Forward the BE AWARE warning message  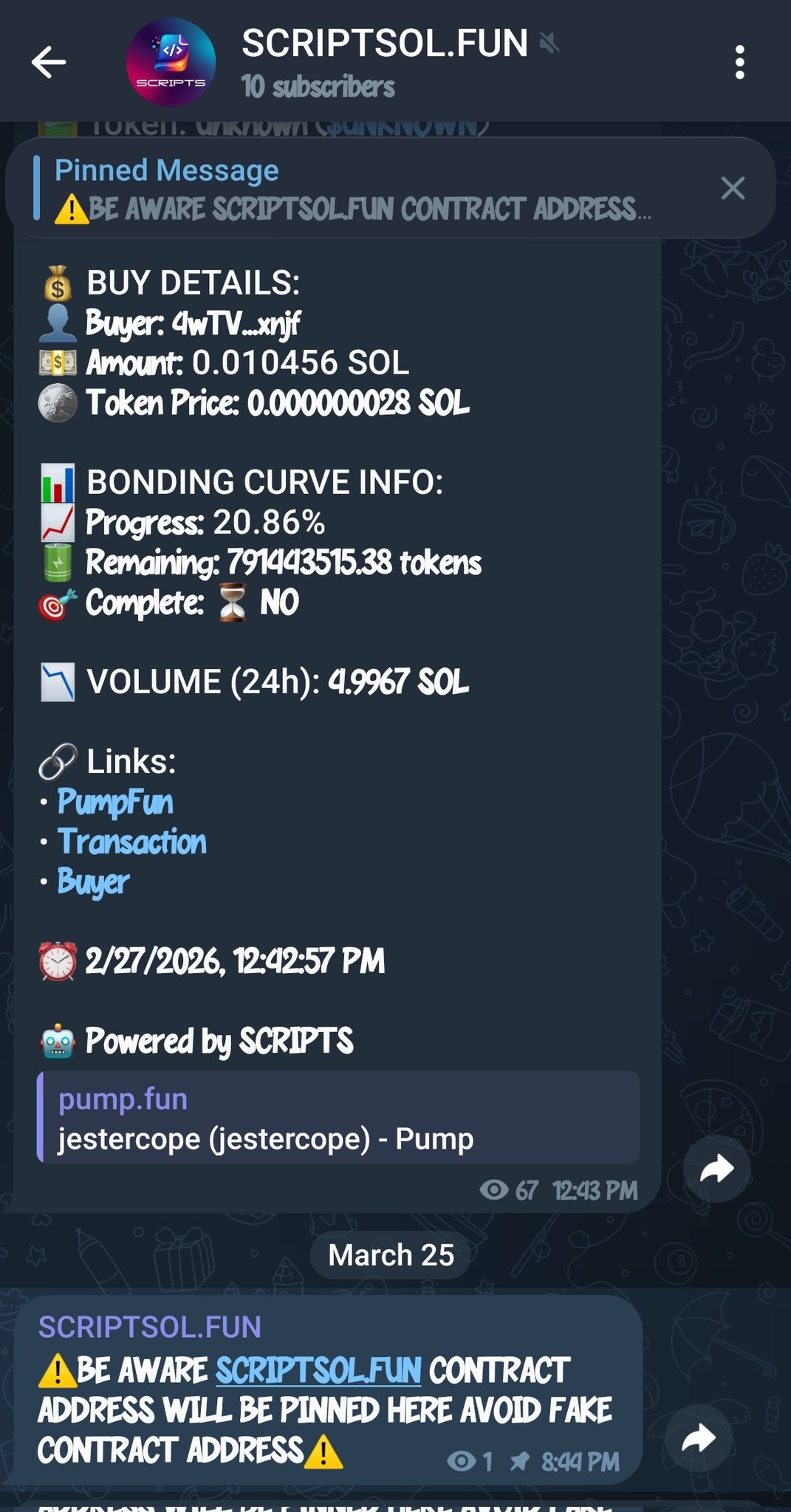pos(698,1438)
